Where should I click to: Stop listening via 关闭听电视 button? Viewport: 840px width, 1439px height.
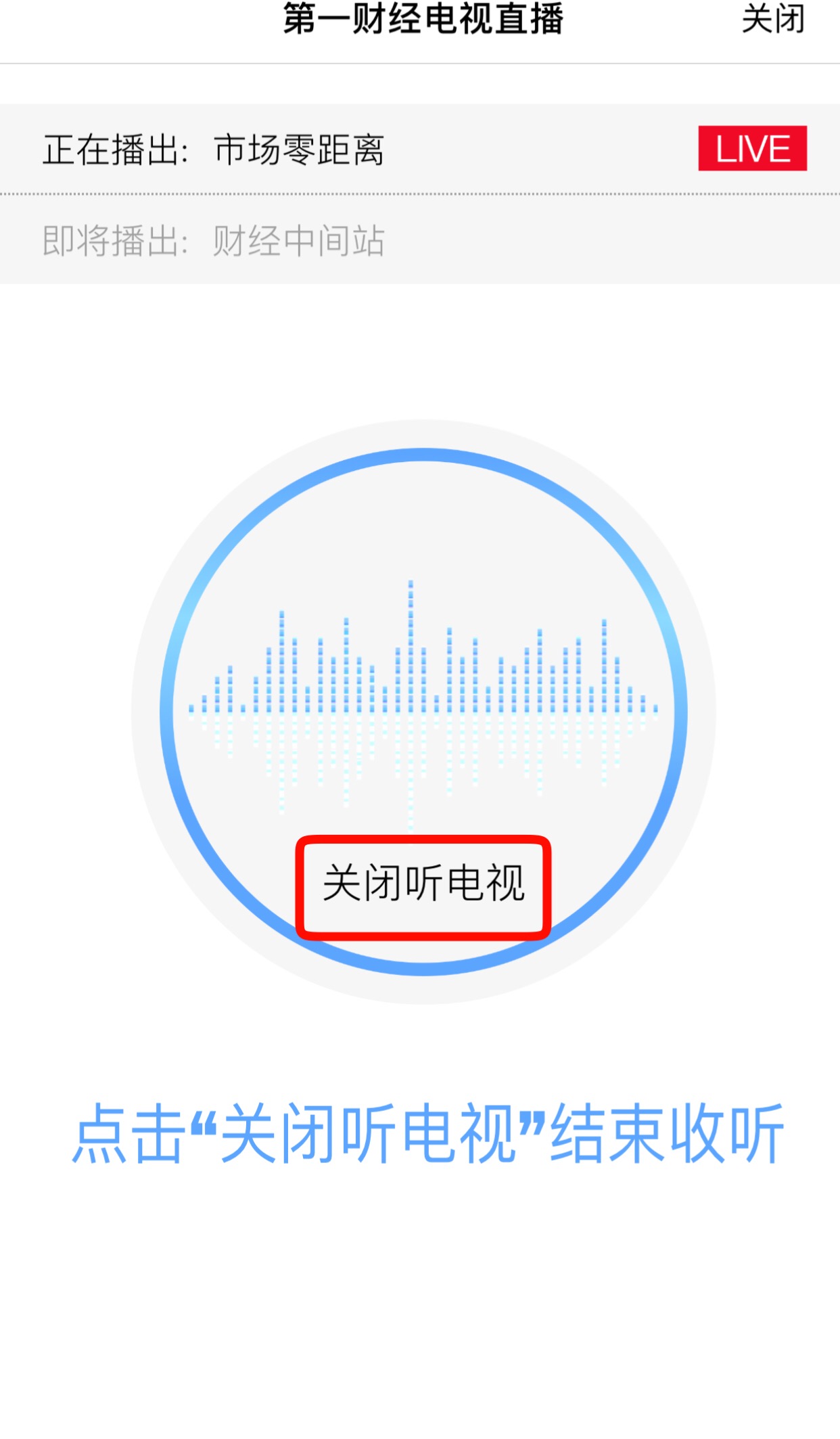point(423,884)
